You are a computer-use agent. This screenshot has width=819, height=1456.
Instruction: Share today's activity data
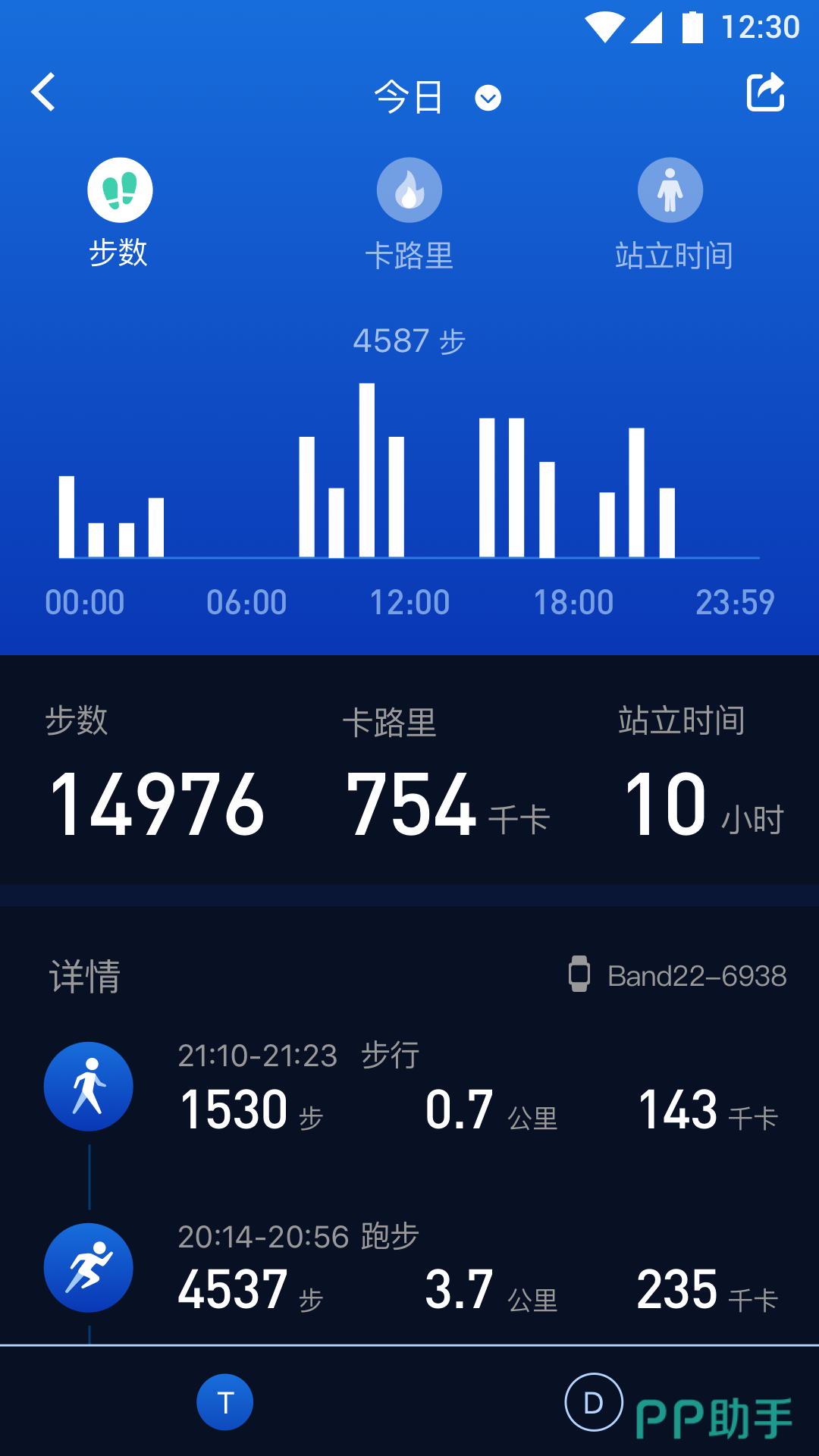[764, 93]
